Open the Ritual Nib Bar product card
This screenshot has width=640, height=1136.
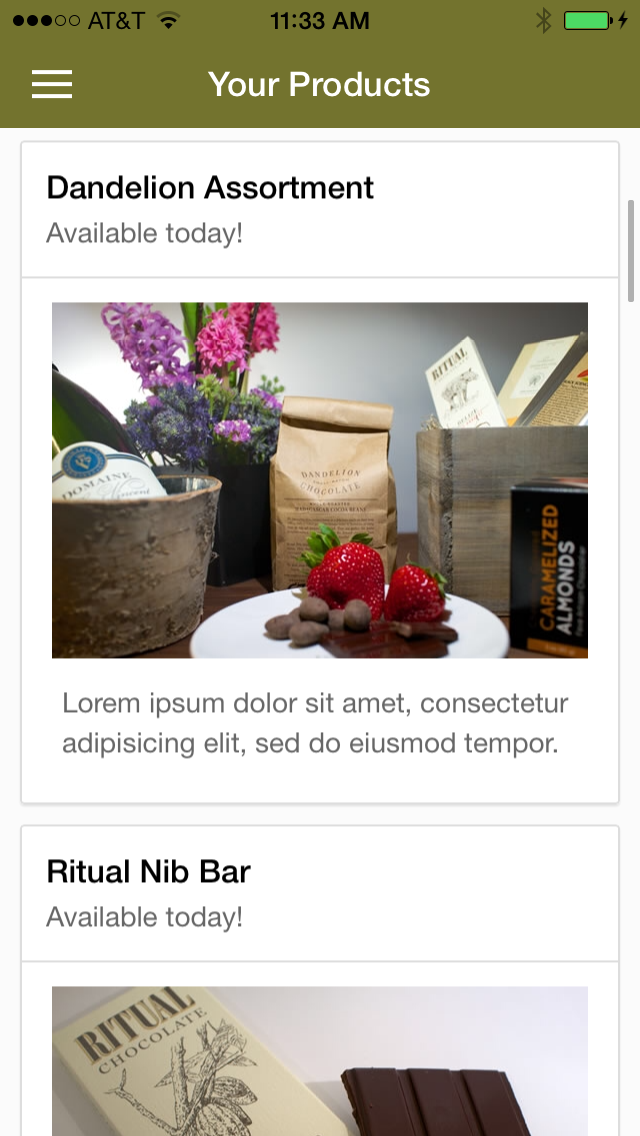pyautogui.click(x=320, y=980)
